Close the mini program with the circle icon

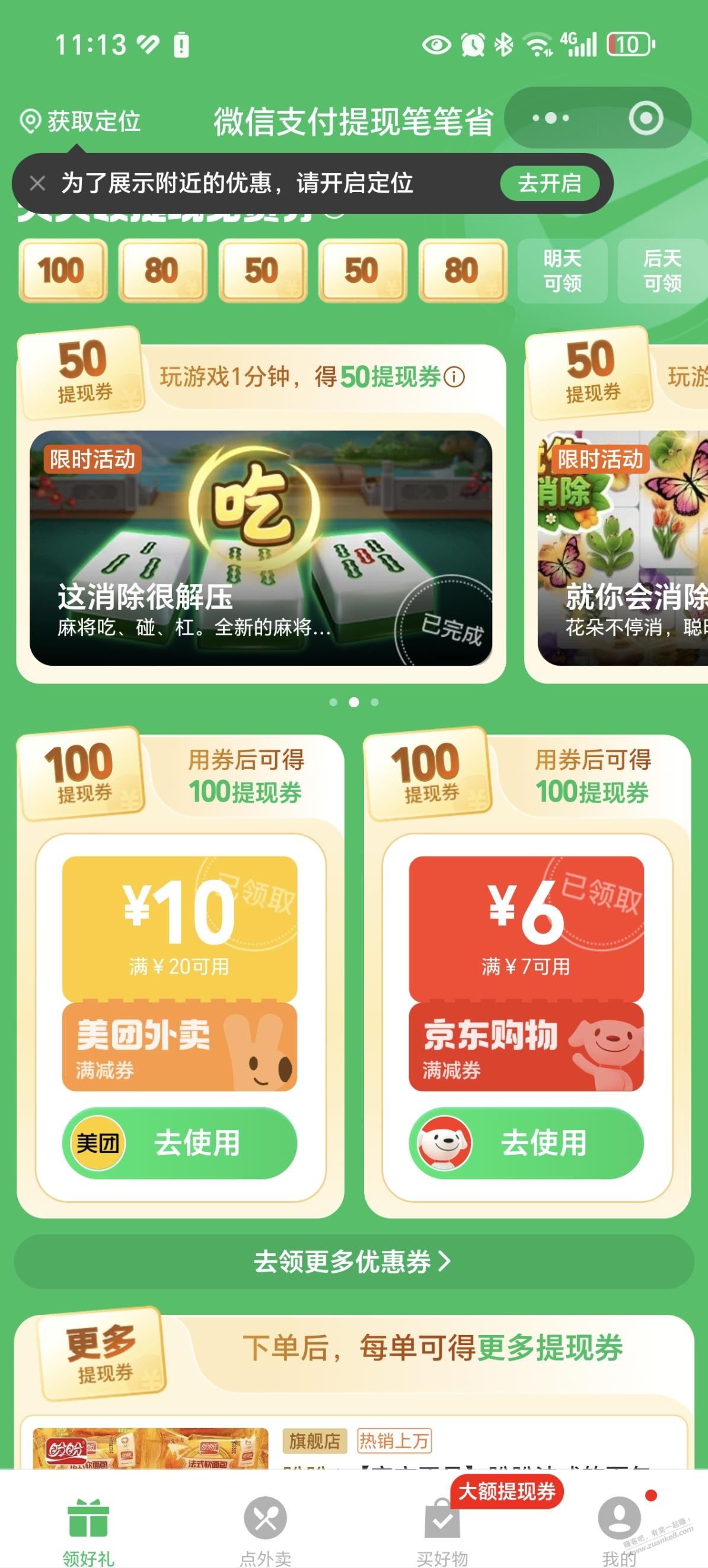pyautogui.click(x=645, y=118)
